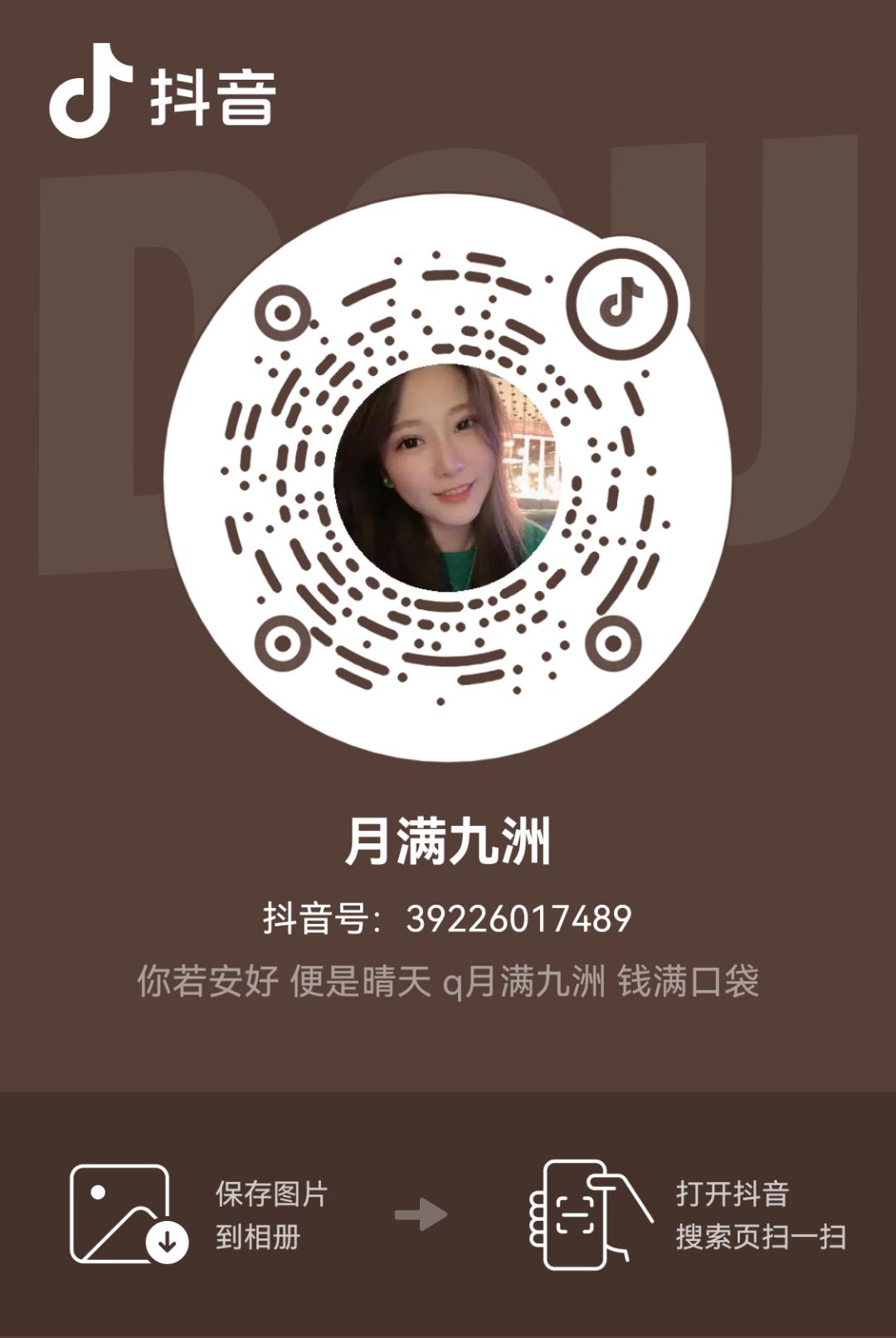896x1338 pixels.
Task: Click the username 月满九洲
Action: pos(448,842)
